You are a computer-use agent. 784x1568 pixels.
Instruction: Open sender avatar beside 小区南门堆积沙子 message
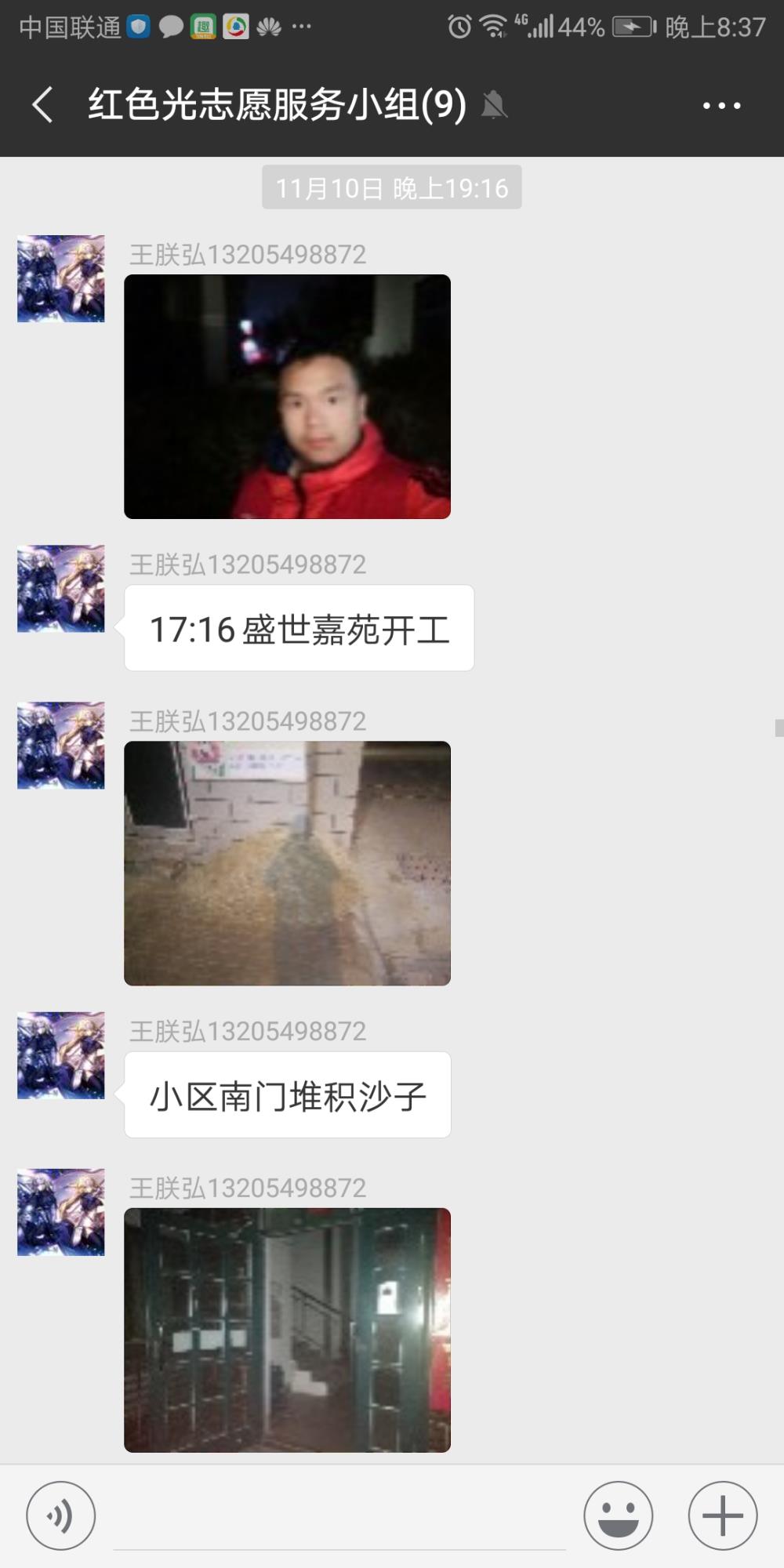click(61, 1055)
